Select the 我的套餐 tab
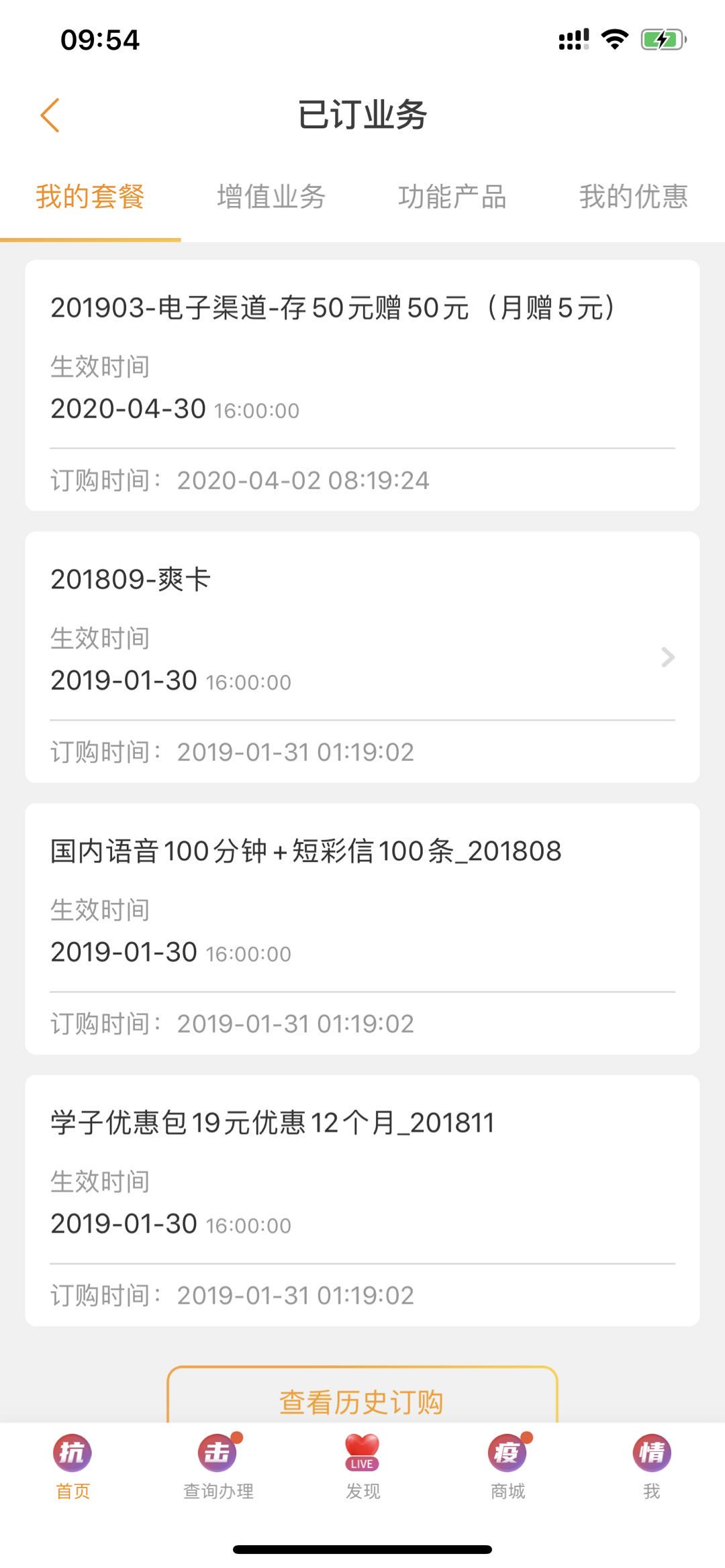The image size is (725, 1568). pyautogui.click(x=91, y=197)
